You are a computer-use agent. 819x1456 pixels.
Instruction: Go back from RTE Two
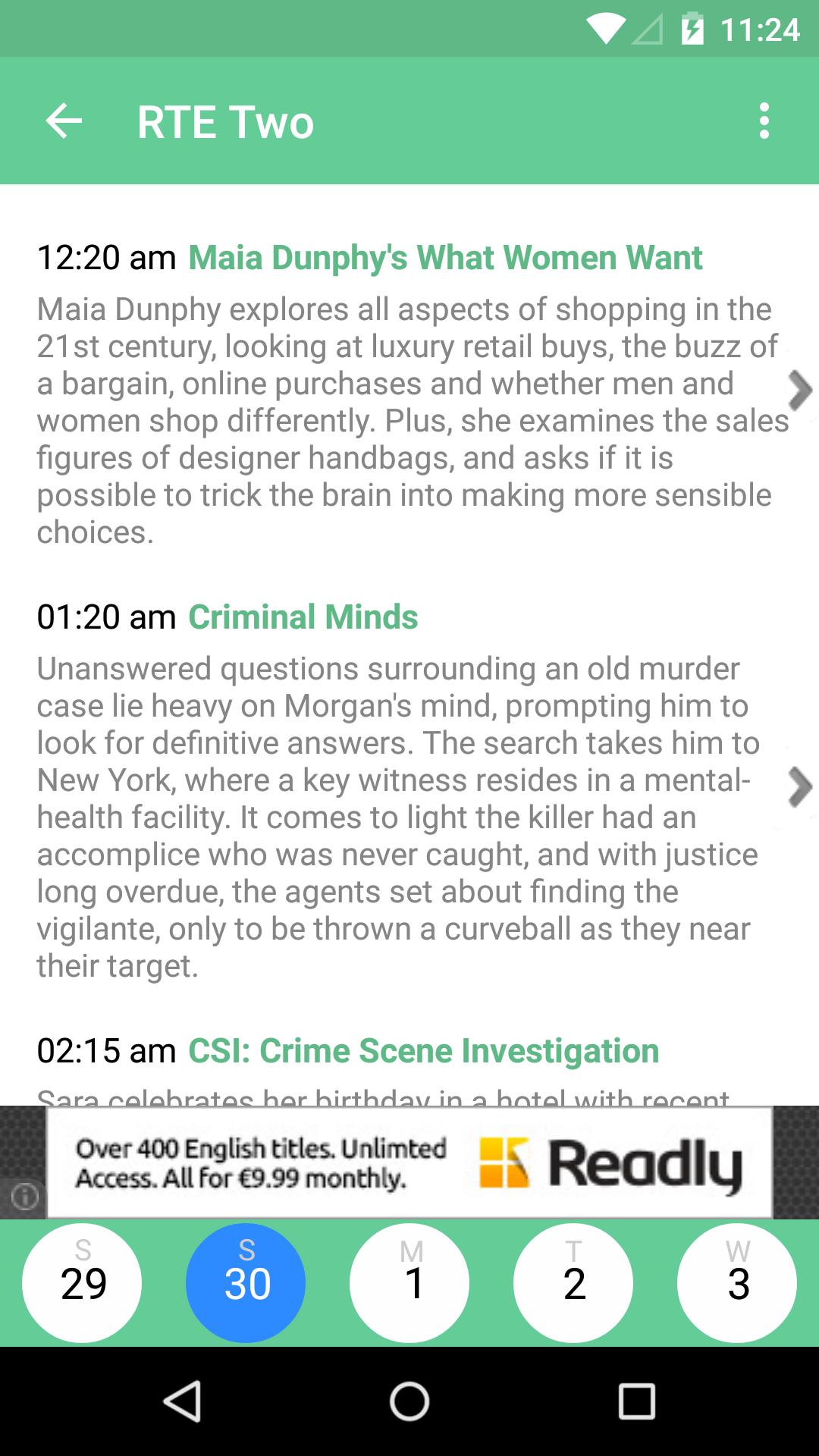(64, 121)
